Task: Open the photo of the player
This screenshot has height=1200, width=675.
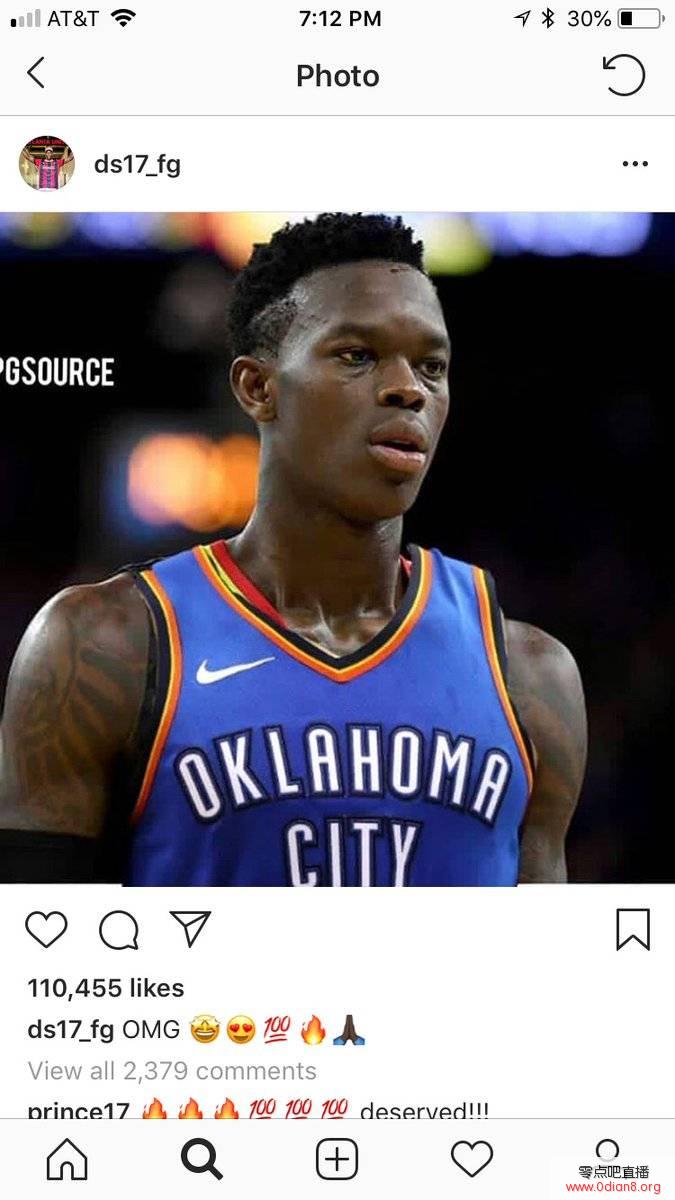Action: 337,548
